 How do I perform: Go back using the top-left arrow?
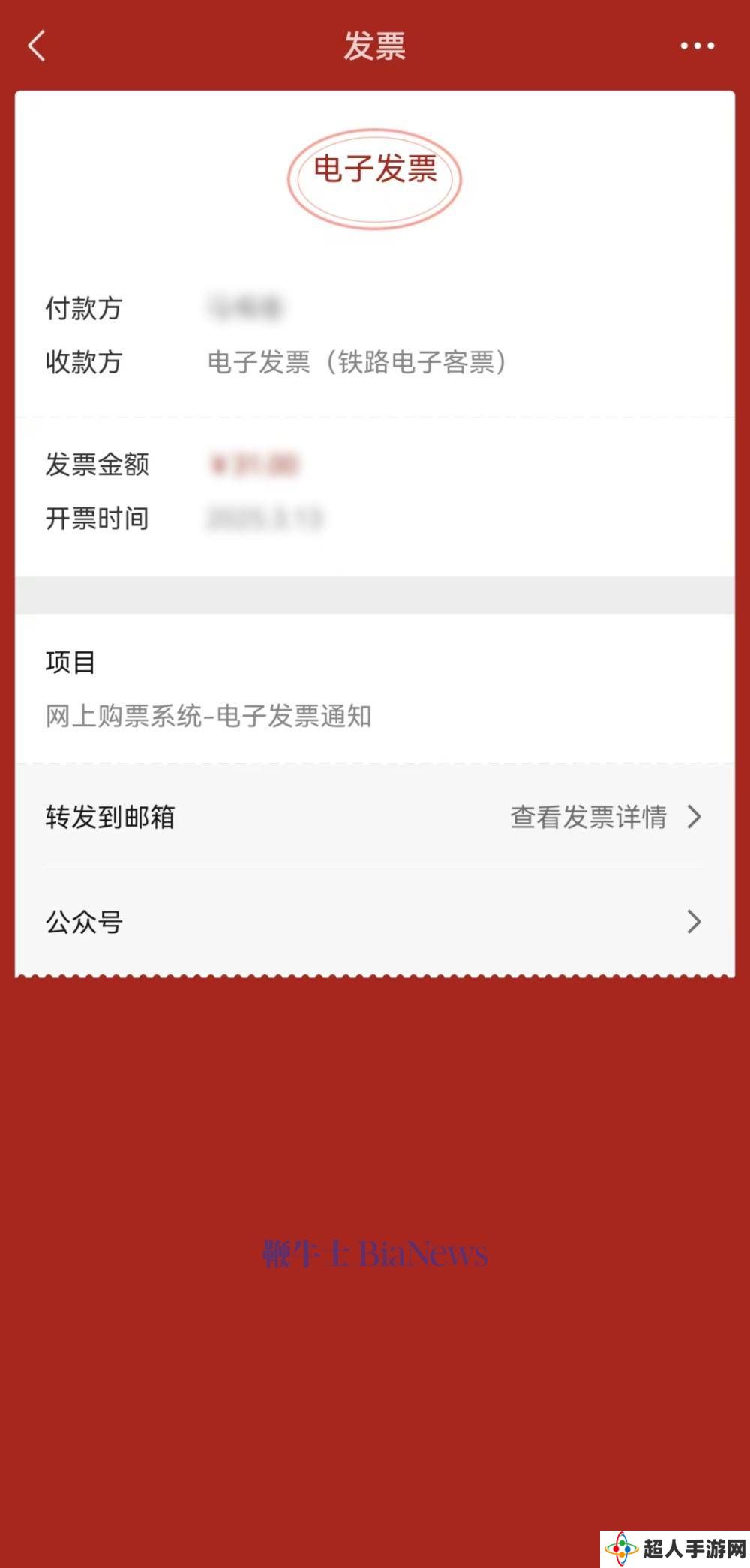tap(37, 46)
